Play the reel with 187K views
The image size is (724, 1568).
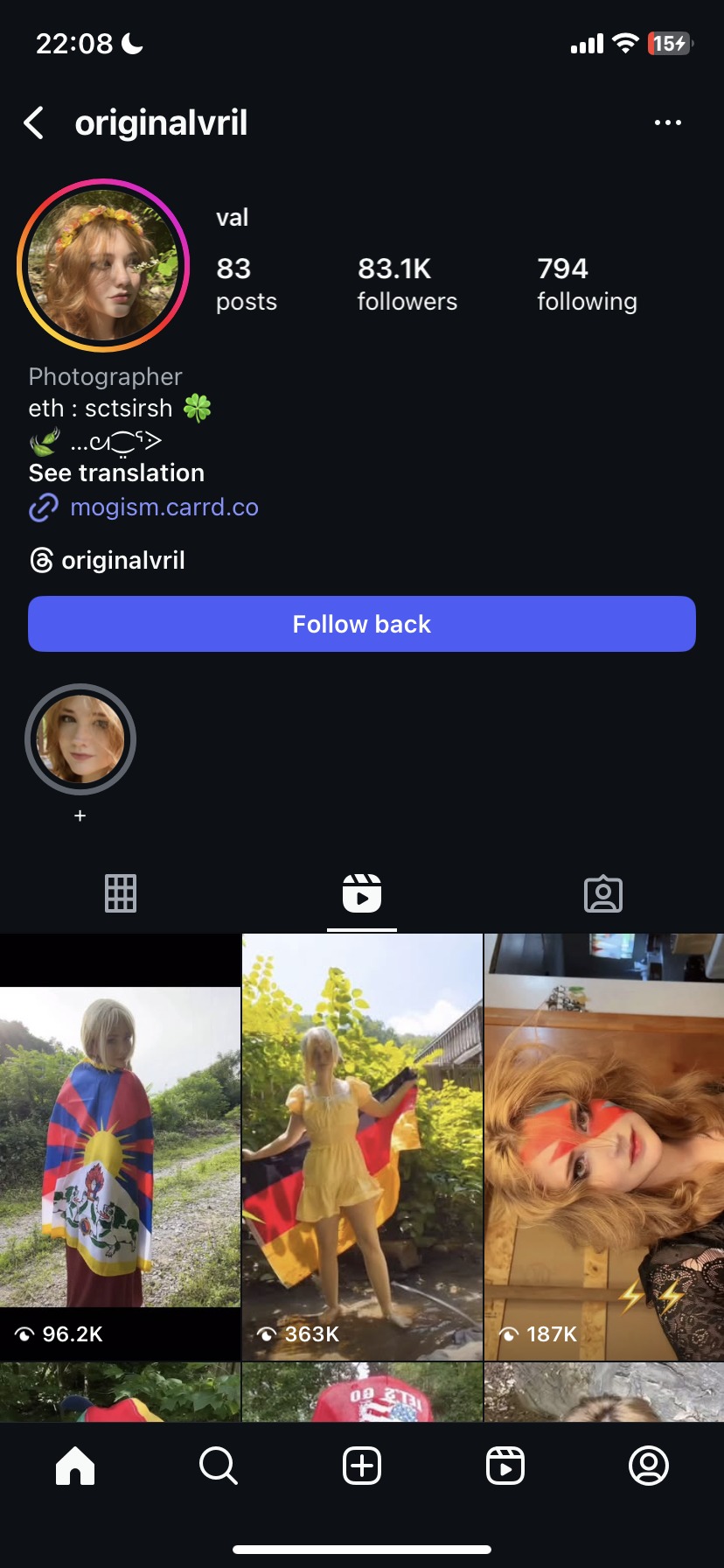pos(604,1146)
